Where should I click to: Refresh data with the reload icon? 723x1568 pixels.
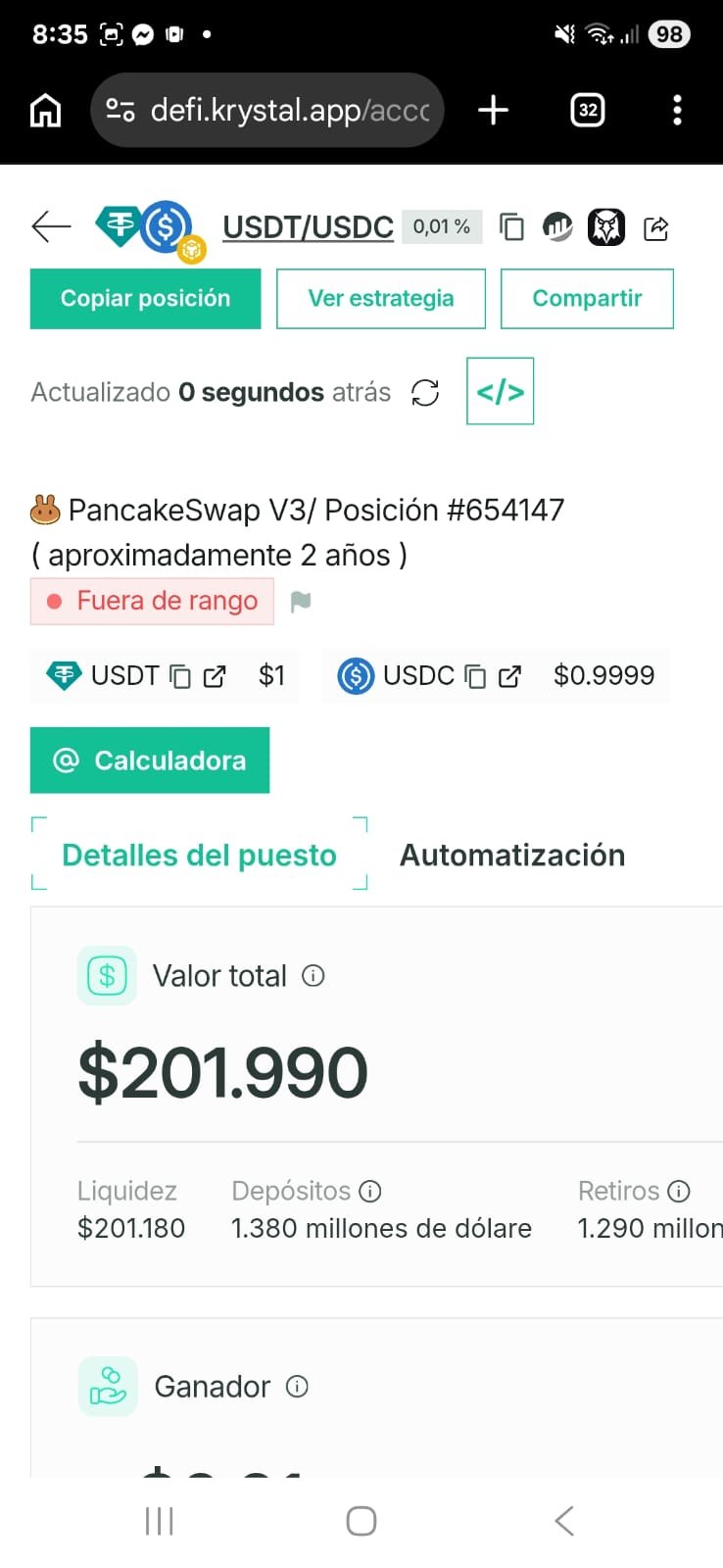(x=425, y=392)
